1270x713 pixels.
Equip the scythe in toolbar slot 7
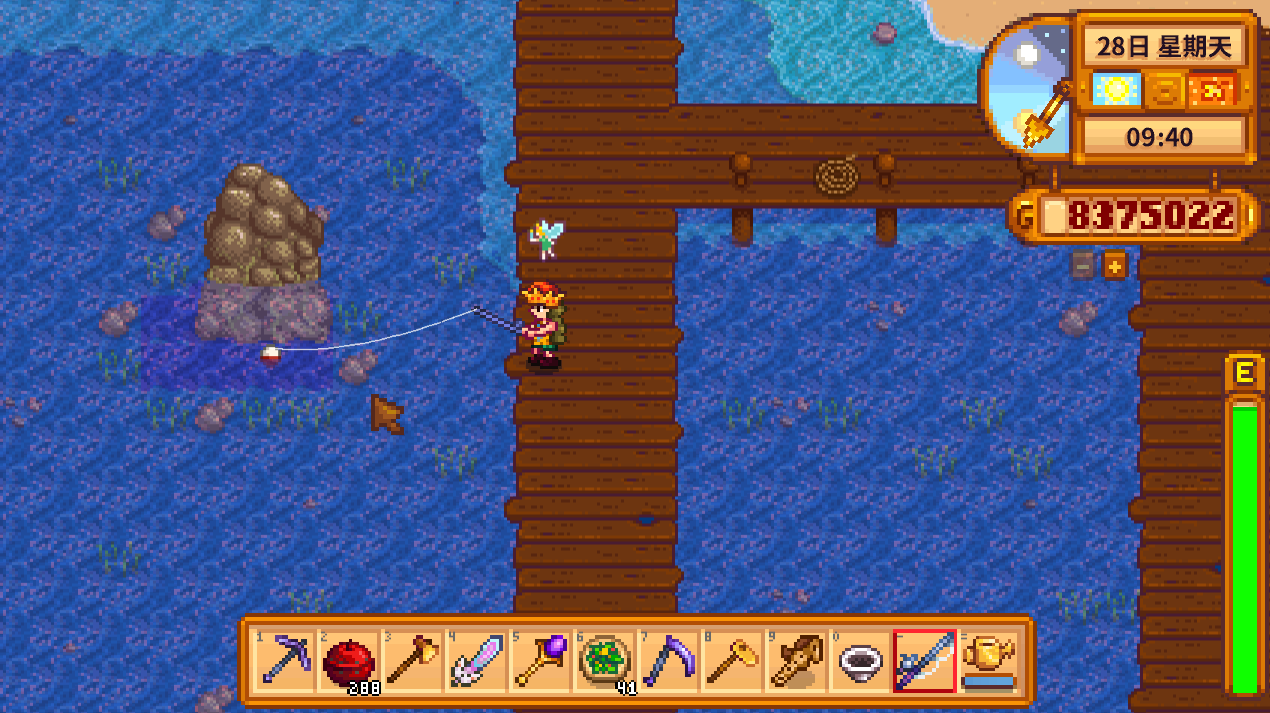tap(669, 661)
